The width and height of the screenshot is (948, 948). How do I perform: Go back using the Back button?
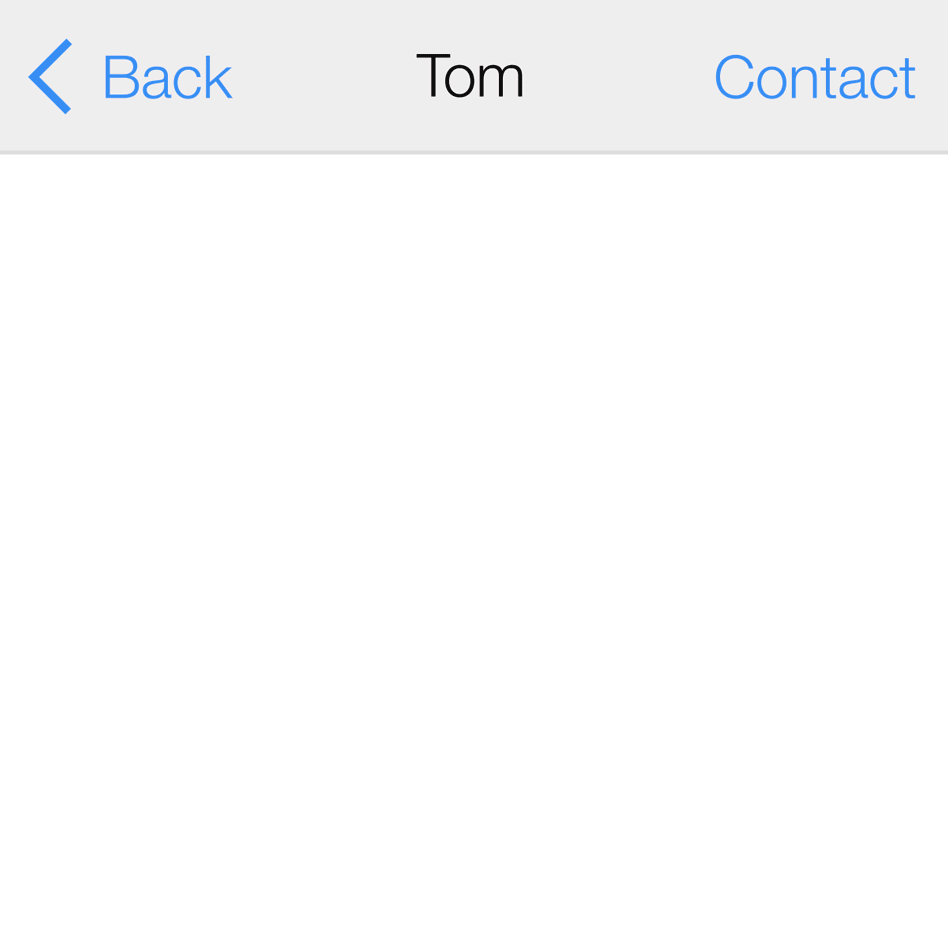click(x=132, y=77)
